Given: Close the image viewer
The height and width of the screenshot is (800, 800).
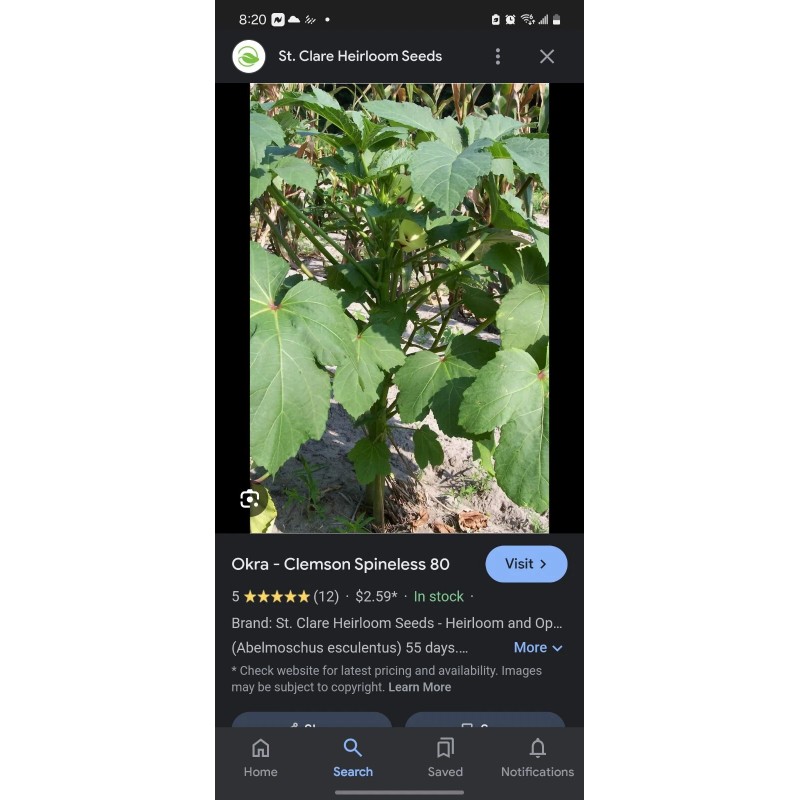Looking at the screenshot, I should tap(546, 57).
